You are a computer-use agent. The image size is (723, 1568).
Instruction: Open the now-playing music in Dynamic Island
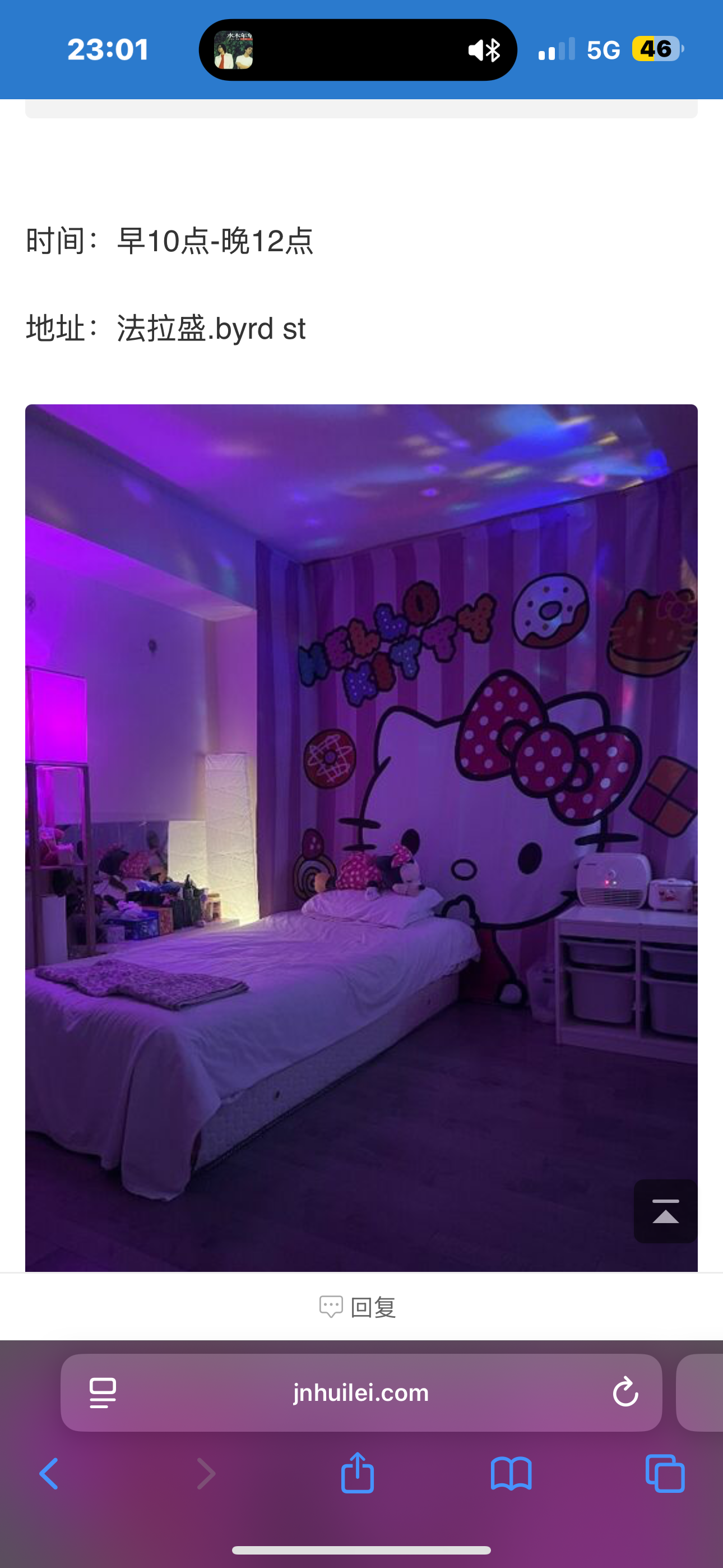[234, 50]
